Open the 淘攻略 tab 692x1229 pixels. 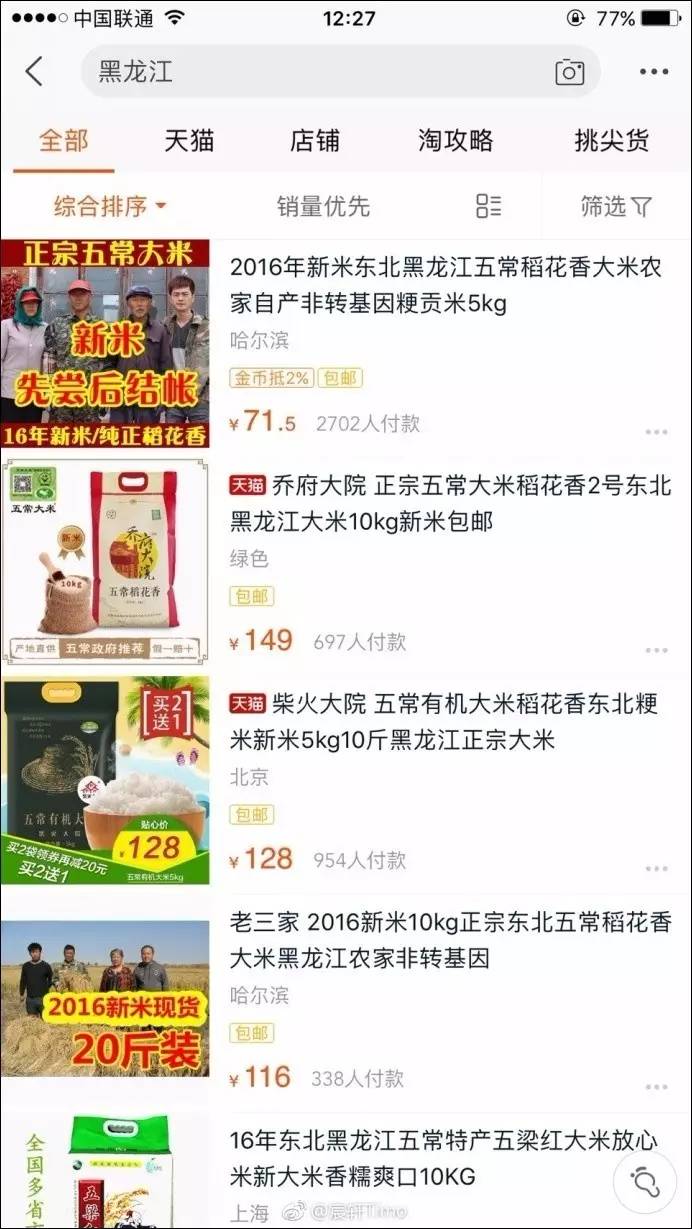coord(456,140)
